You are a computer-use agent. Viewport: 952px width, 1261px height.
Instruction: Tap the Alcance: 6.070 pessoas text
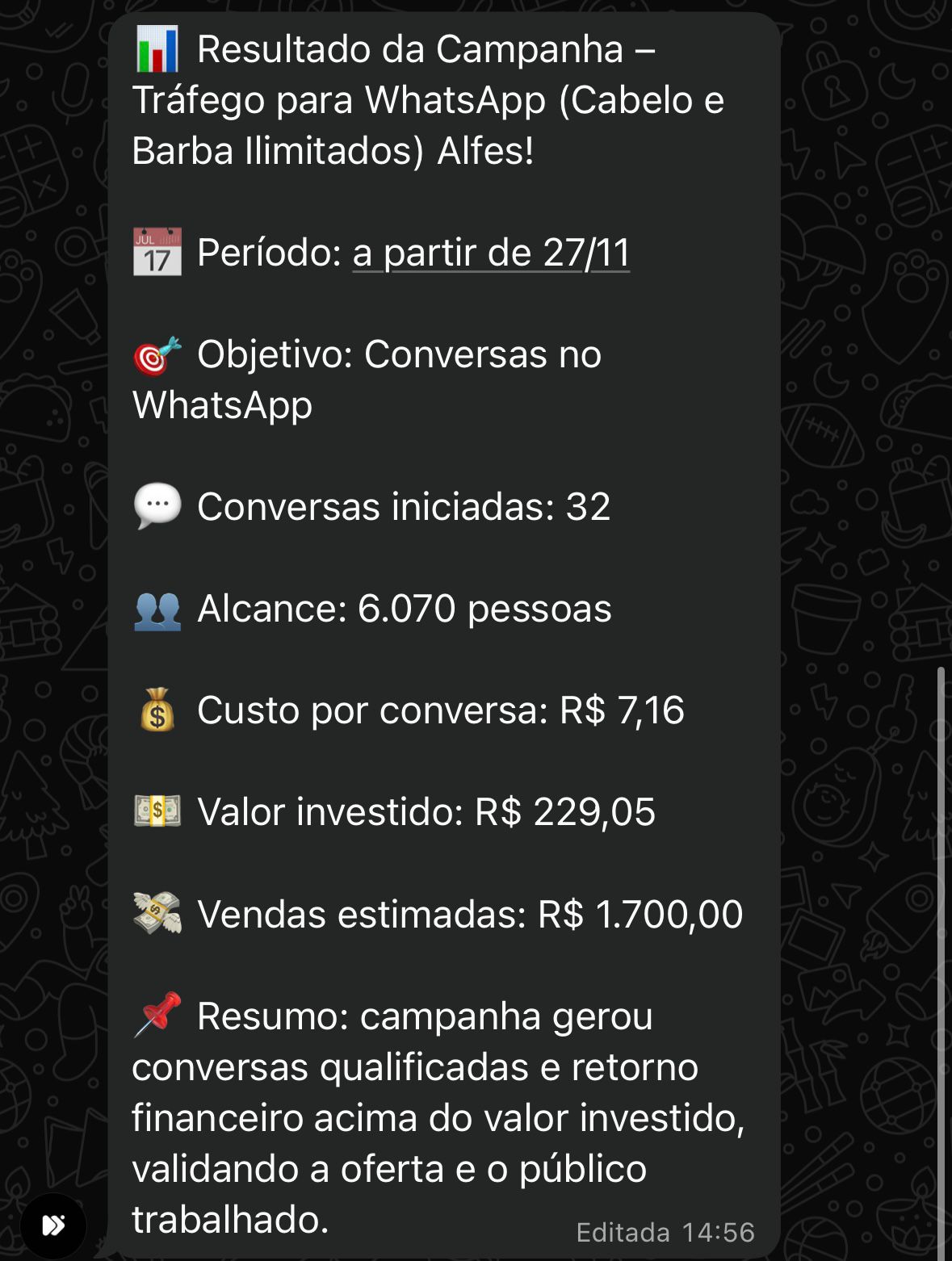(404, 610)
